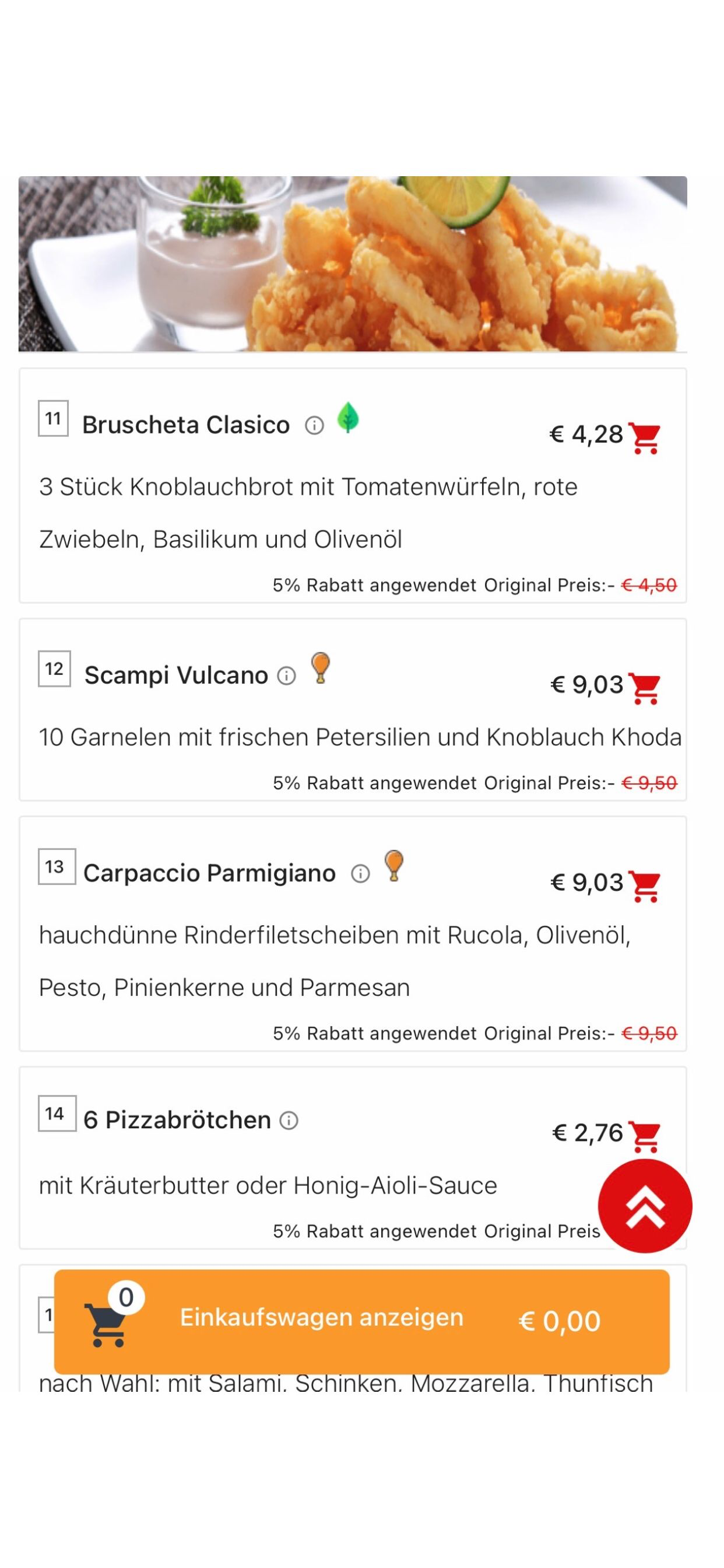This screenshot has width=724, height=1568.
Task: Add Scampi Vulcano to the cart
Action: (644, 688)
